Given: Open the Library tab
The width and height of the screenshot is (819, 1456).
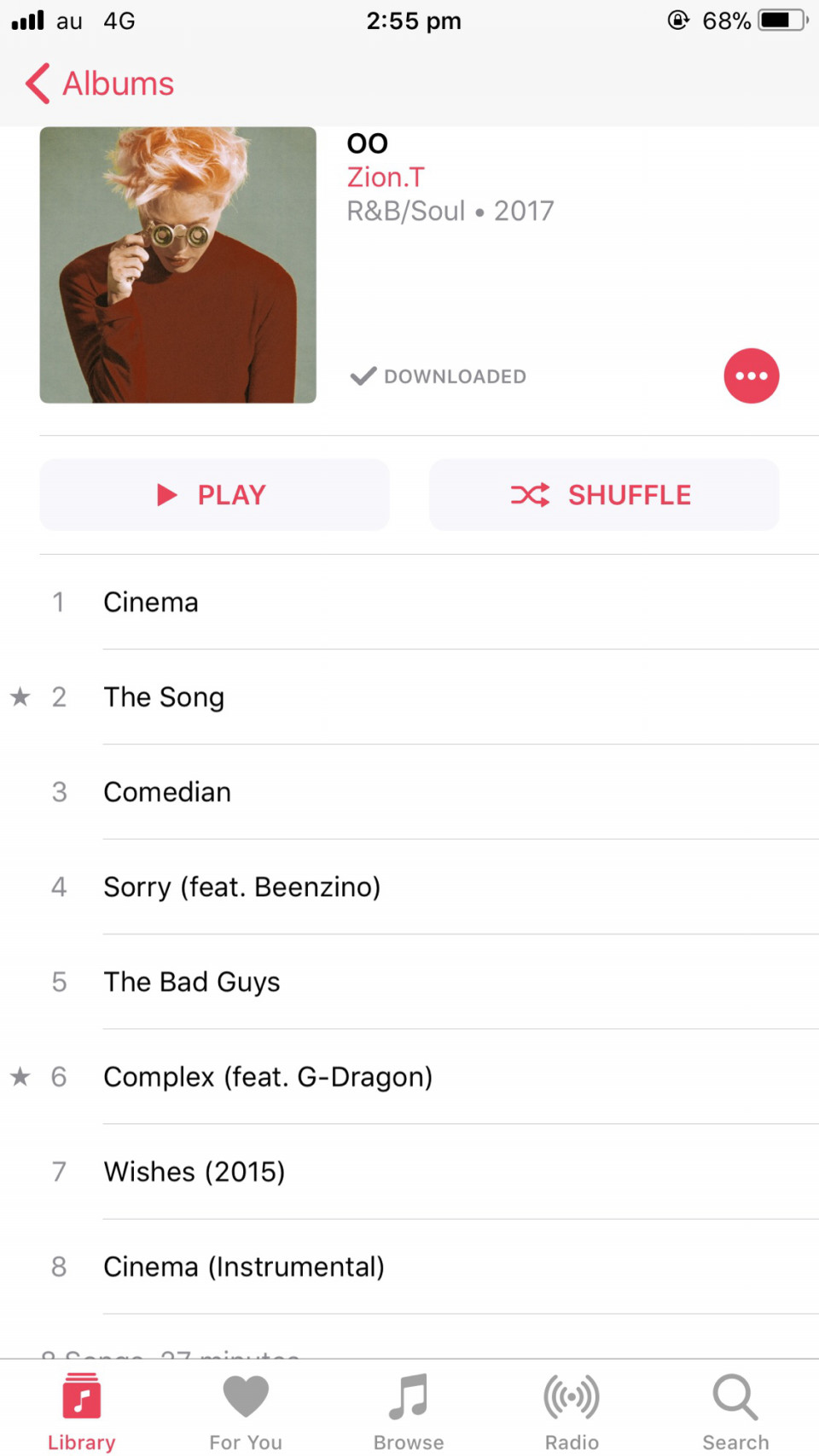Looking at the screenshot, I should (x=82, y=1412).
